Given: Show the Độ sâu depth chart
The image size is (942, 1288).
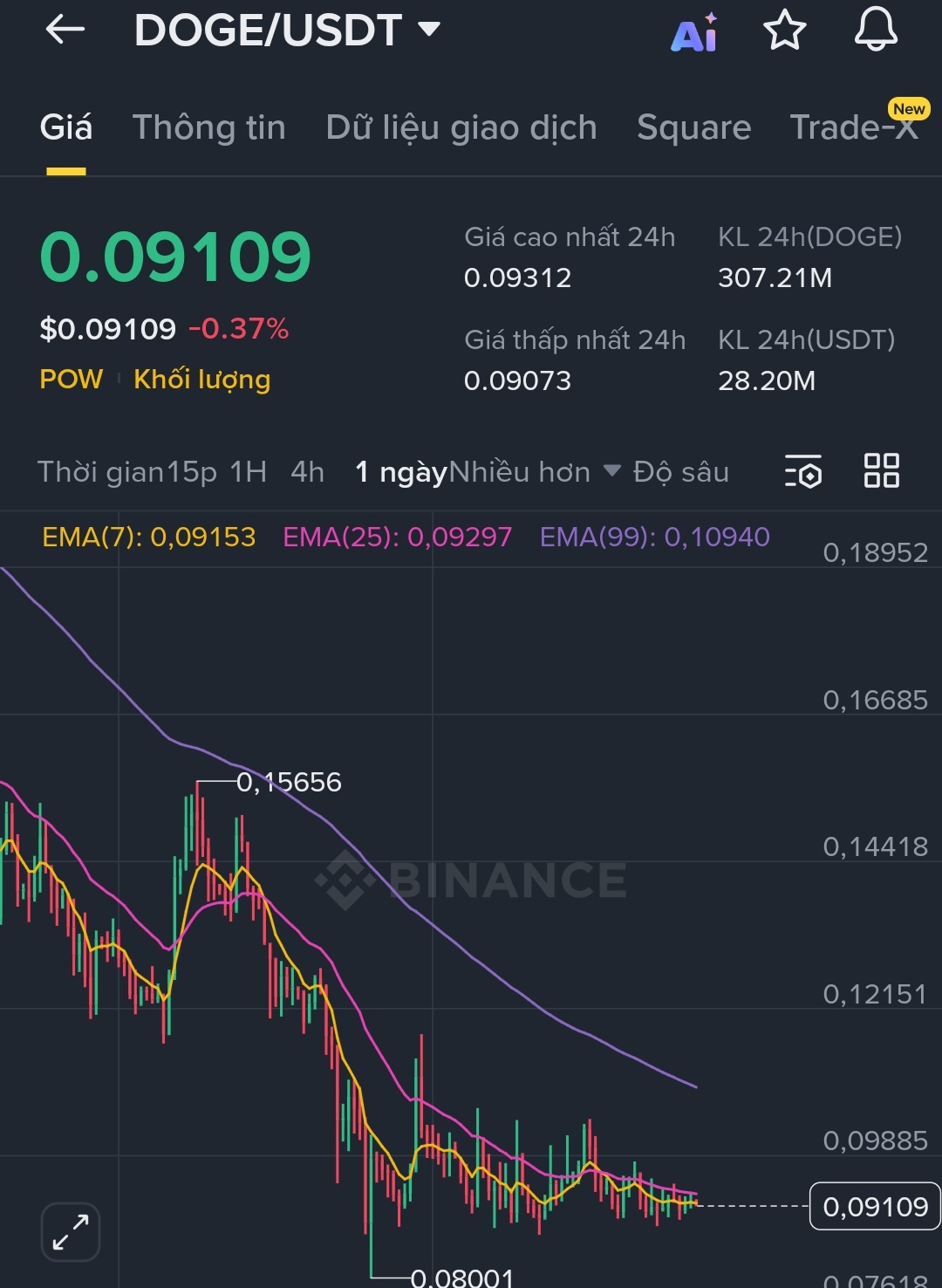Looking at the screenshot, I should click(x=680, y=472).
